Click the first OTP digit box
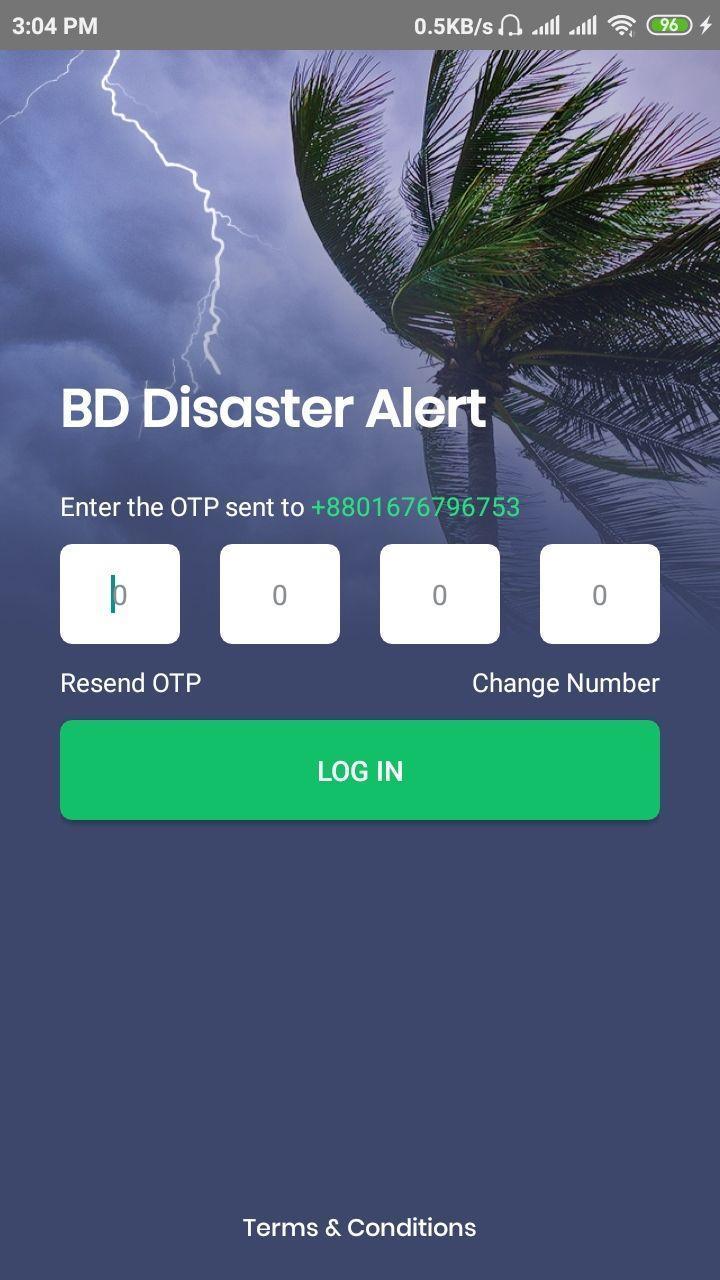 click(120, 593)
